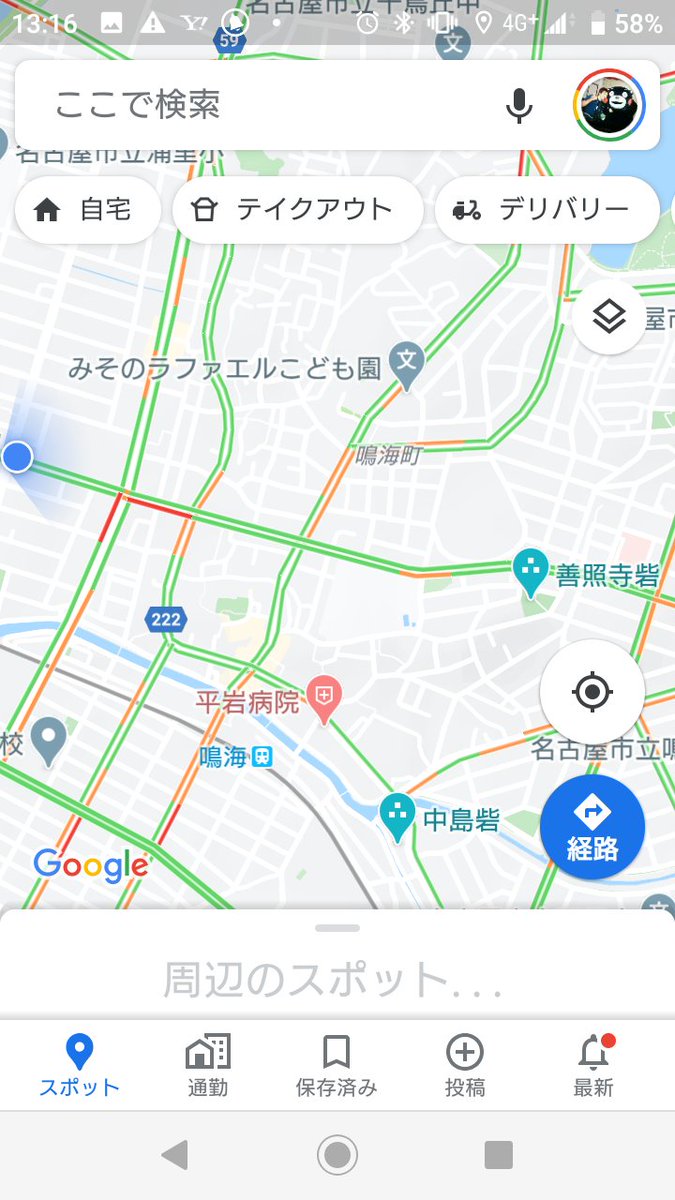Switch to the スポット tab
The image size is (675, 1200).
(x=79, y=1066)
